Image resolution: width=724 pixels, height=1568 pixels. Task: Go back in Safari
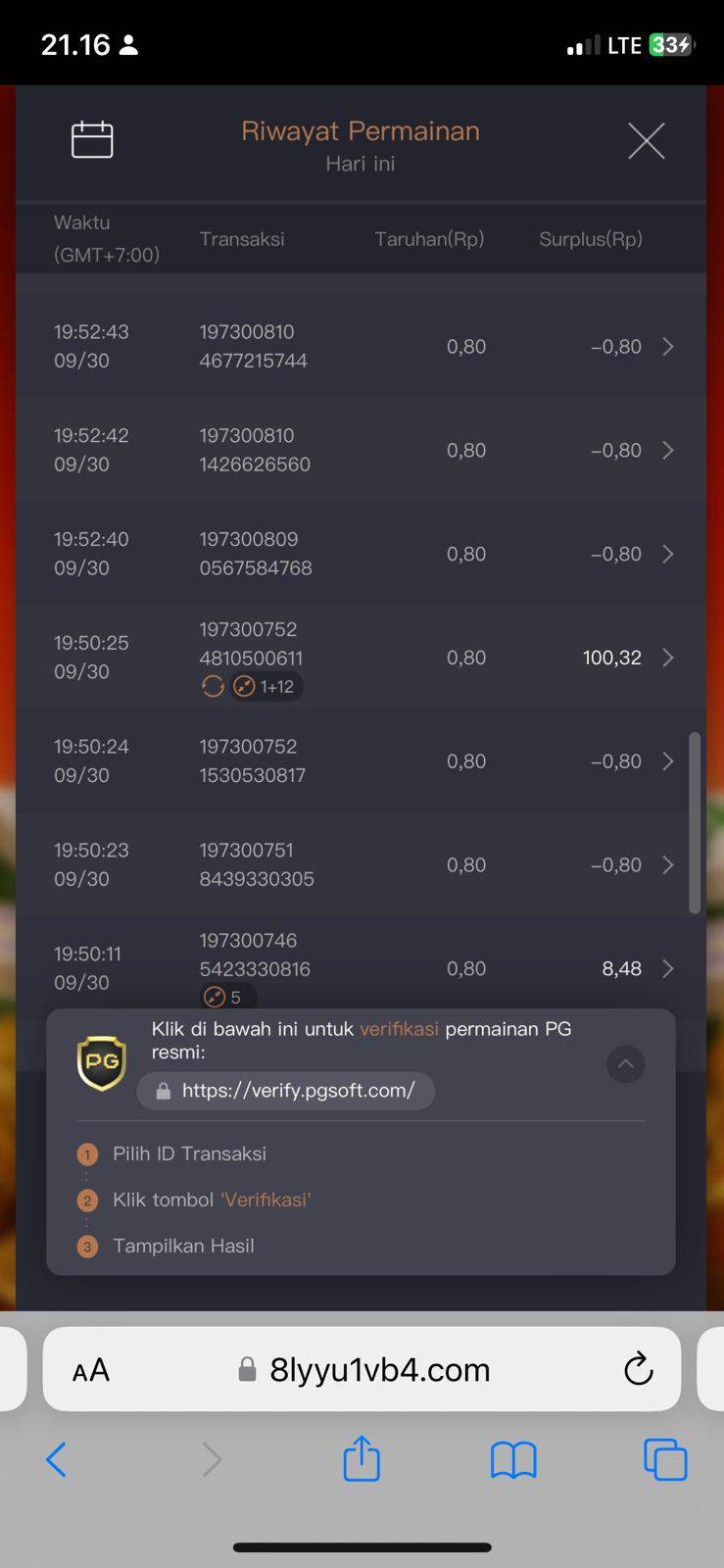click(57, 1460)
